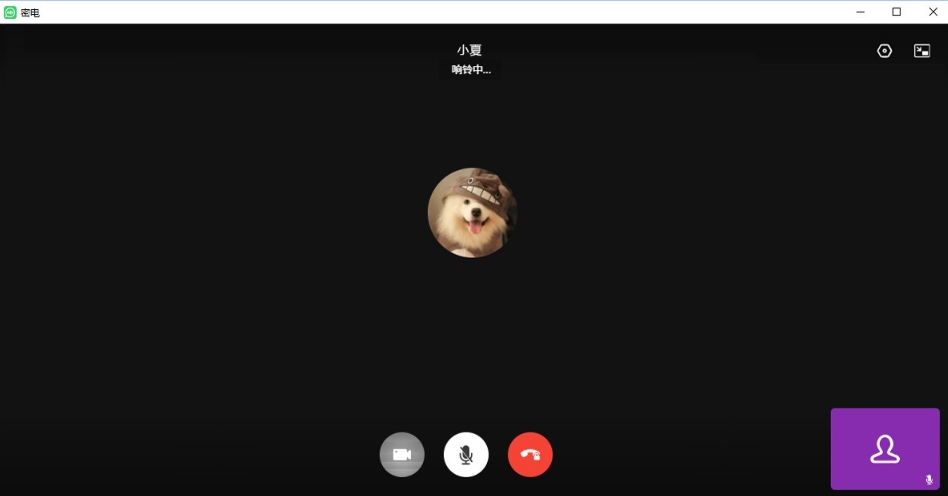Mute the microphone

click(466, 455)
